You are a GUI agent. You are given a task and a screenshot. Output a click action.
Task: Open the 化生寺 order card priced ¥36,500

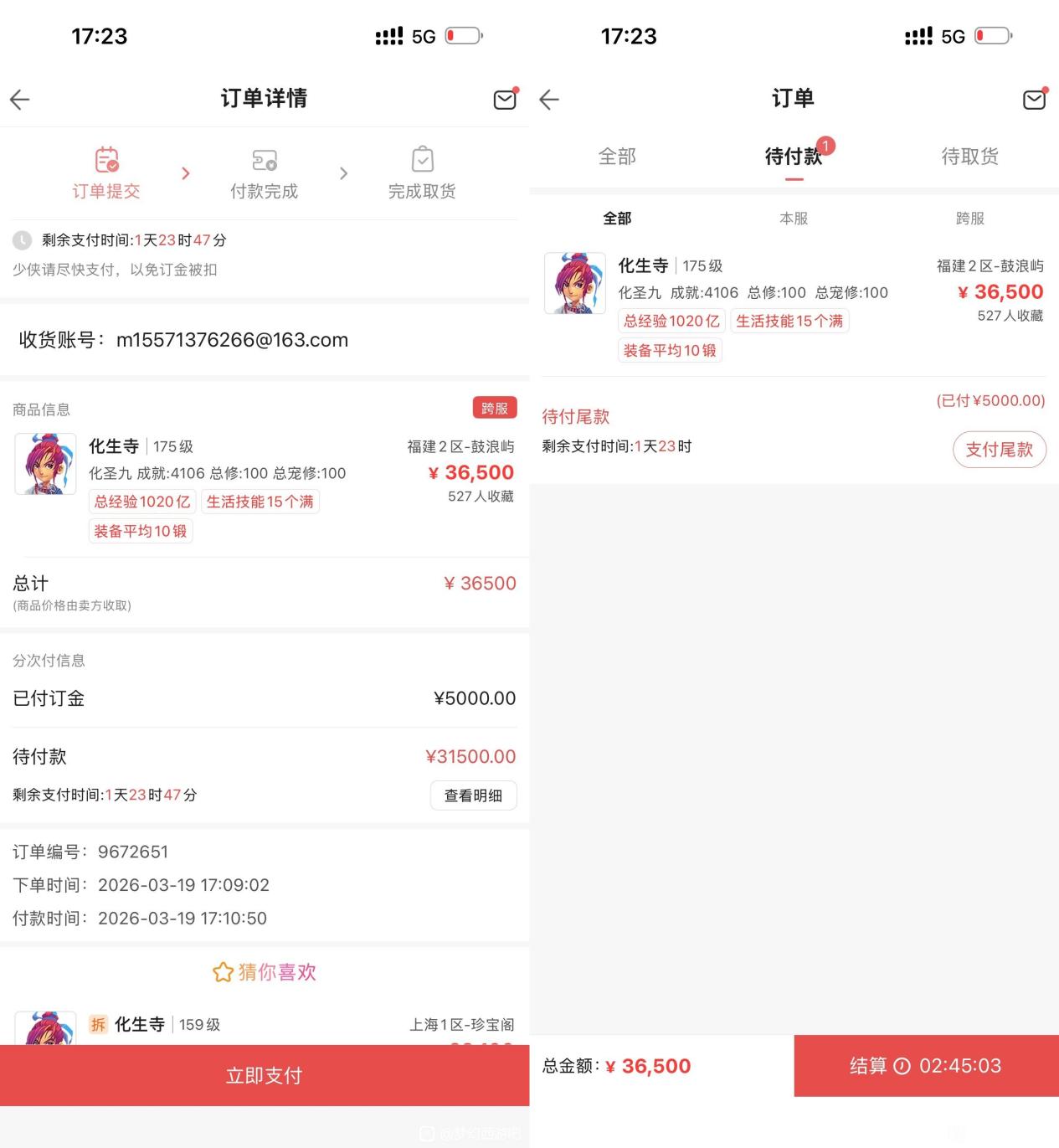pos(753,293)
